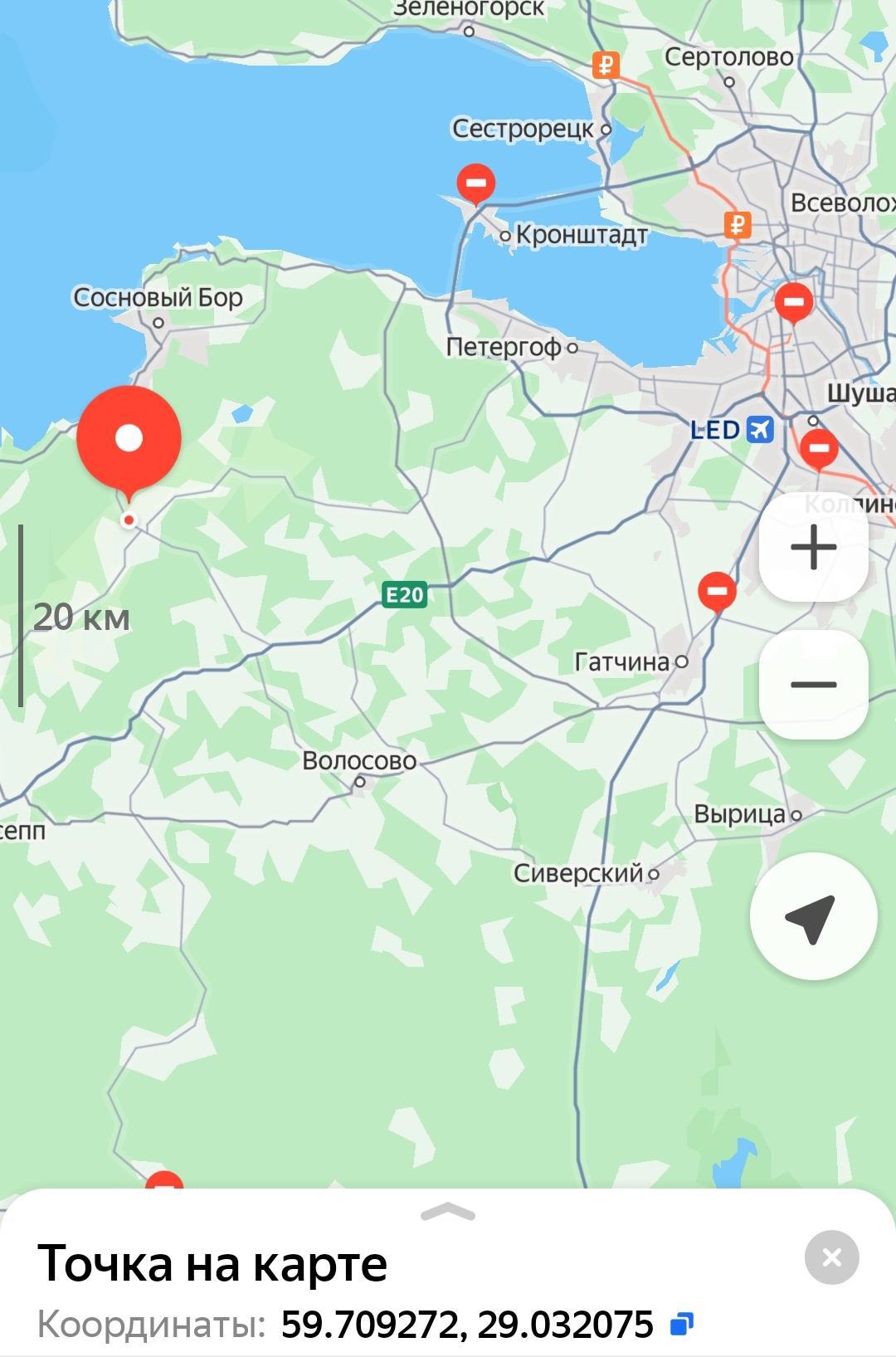Open road closure marker near Gatchina
The width and height of the screenshot is (896, 1357).
pos(717,591)
